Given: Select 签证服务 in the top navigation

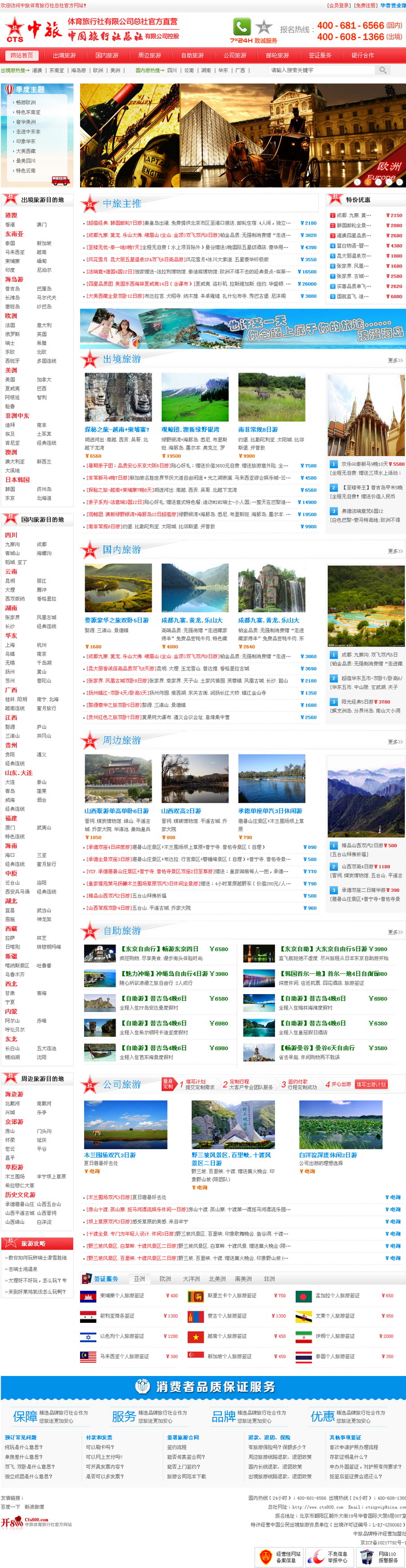Looking at the screenshot, I should click(320, 55).
